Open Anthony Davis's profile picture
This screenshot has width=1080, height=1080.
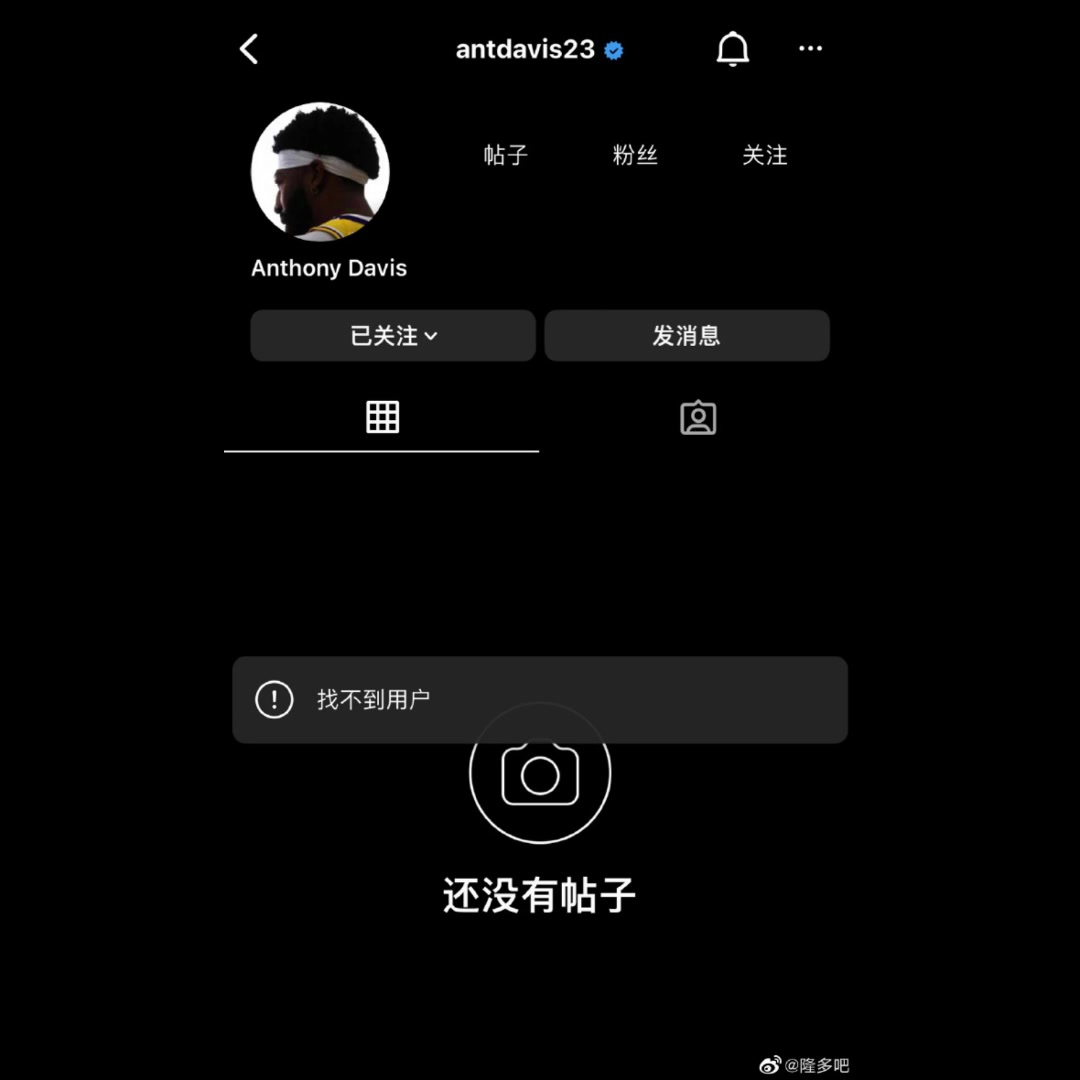[320, 172]
